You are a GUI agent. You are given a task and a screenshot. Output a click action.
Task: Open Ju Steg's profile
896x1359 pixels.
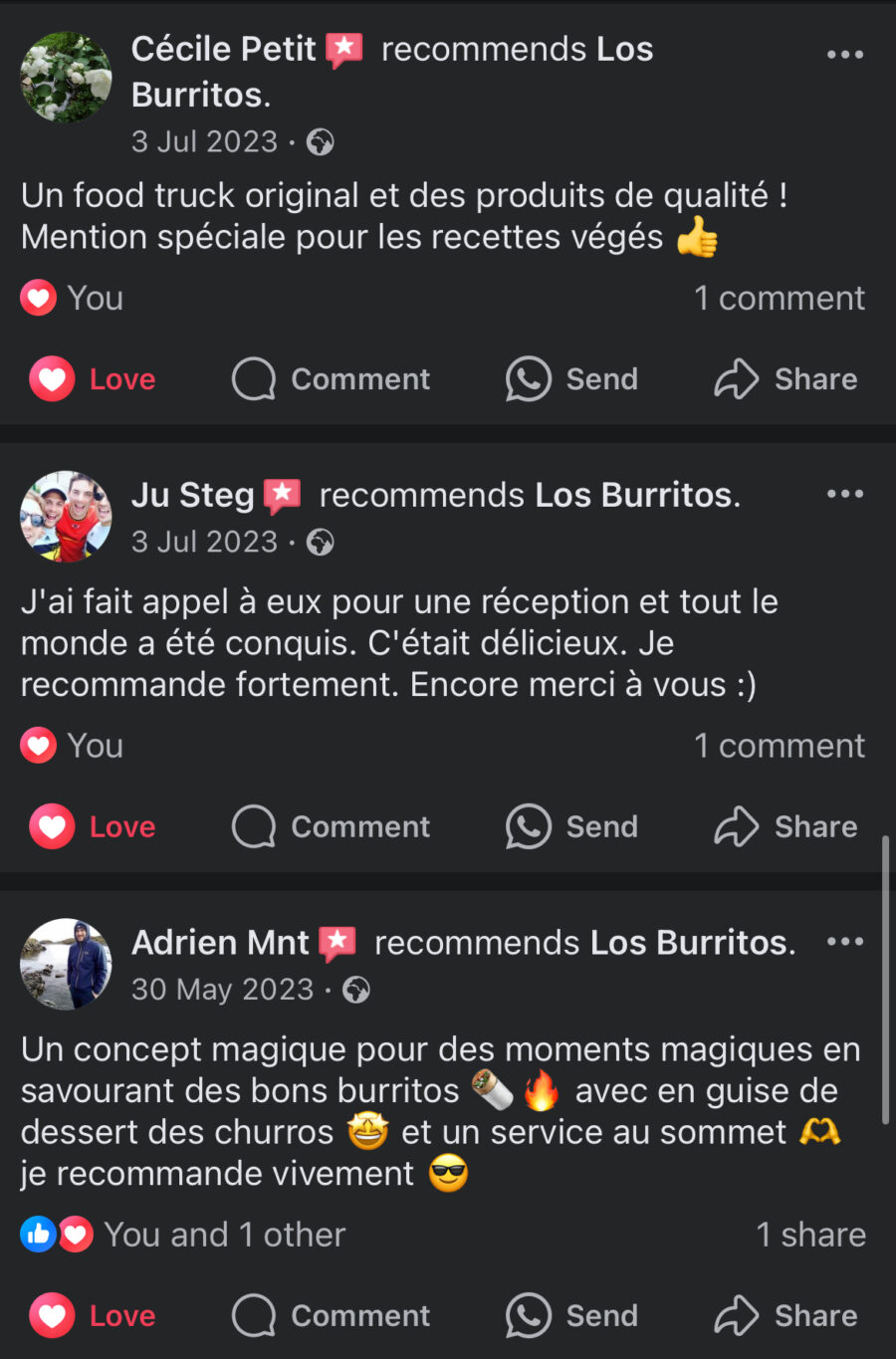[x=192, y=495]
